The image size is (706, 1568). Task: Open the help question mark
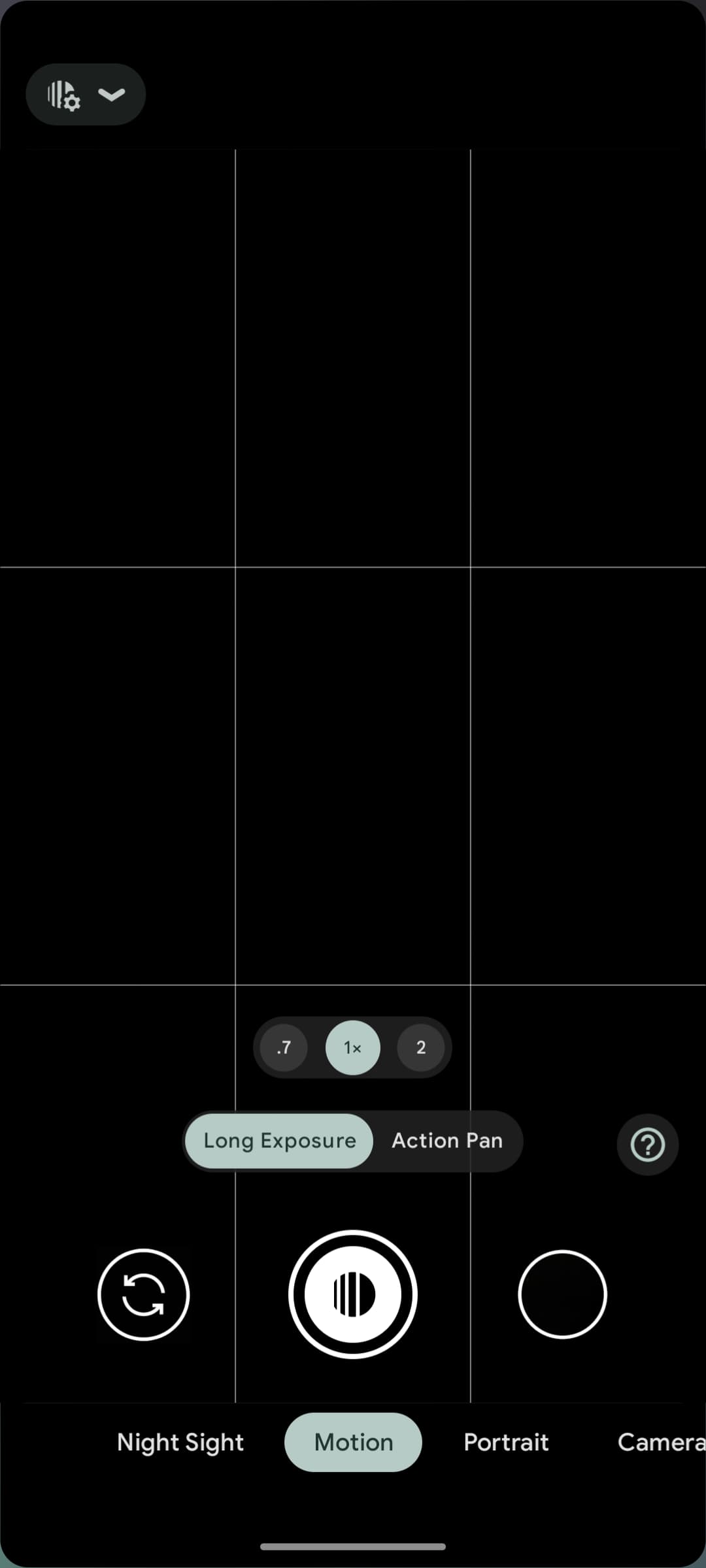(647, 1145)
